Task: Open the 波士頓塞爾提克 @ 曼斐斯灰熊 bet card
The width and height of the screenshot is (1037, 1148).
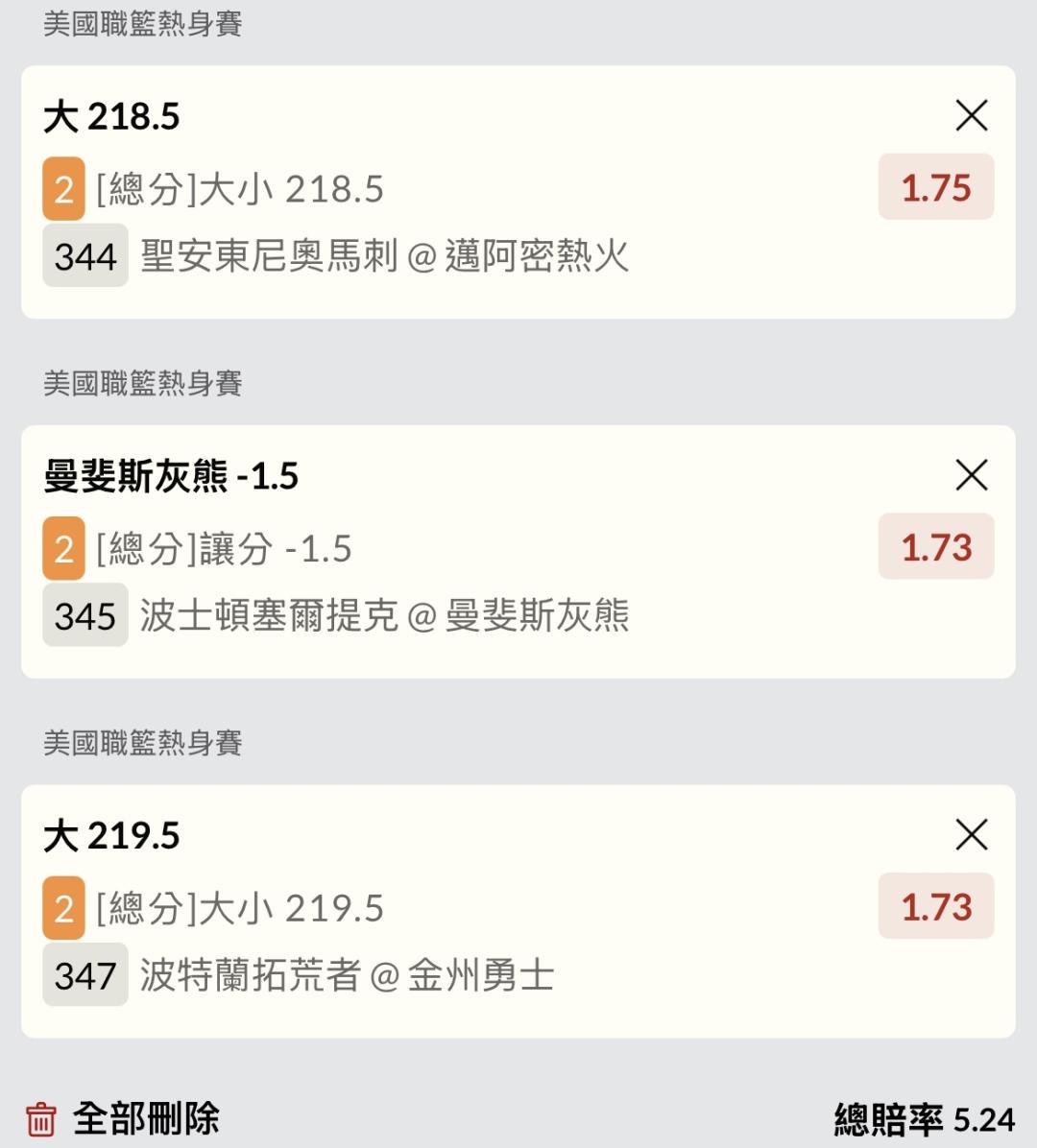Action: point(384,616)
